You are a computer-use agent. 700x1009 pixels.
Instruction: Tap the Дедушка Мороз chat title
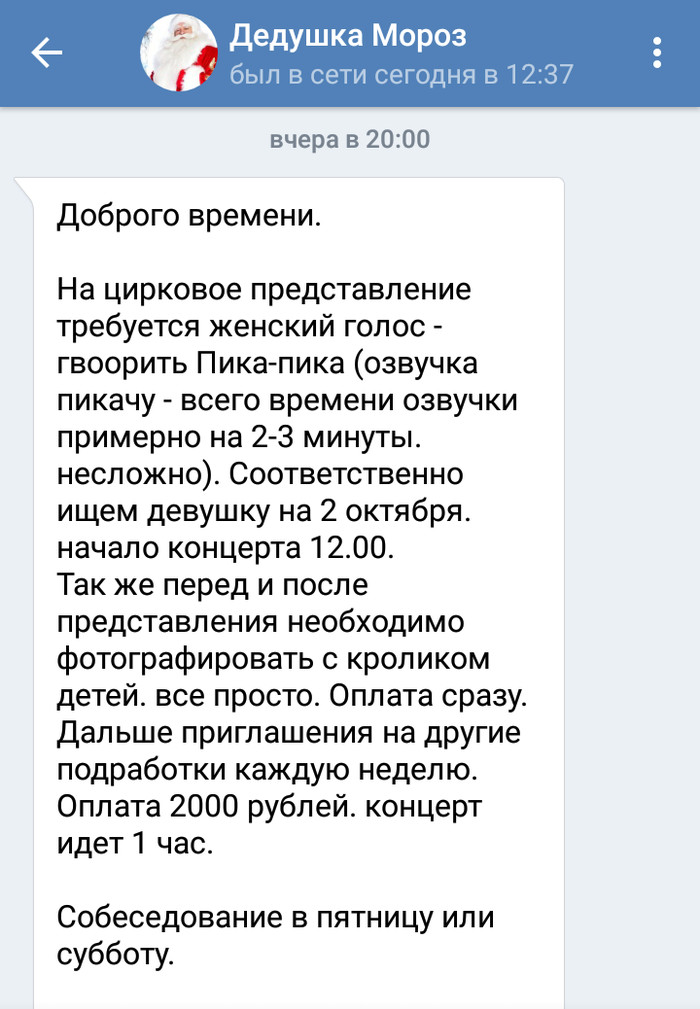point(348,37)
